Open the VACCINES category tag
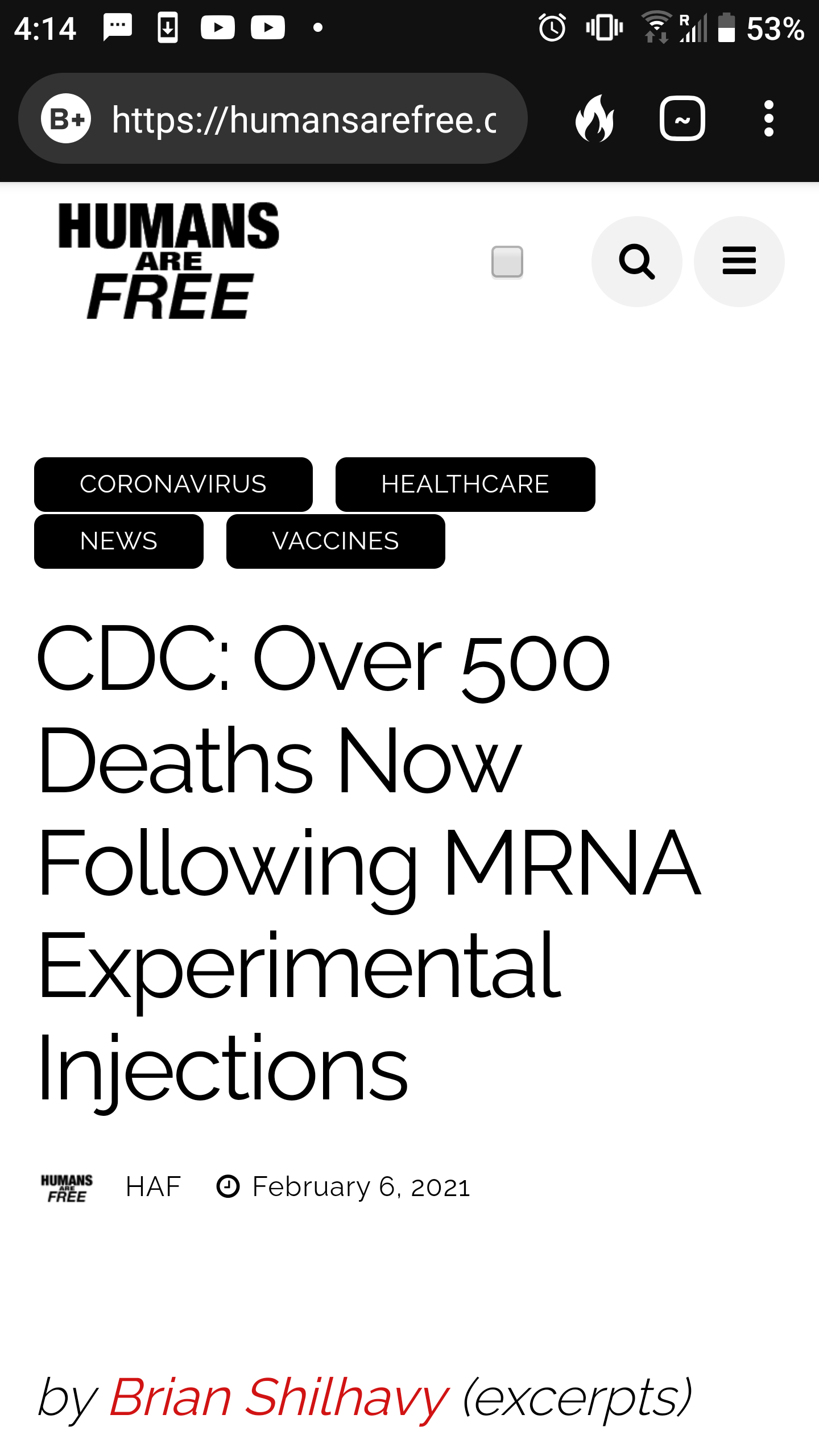819x1456 pixels. [336, 541]
